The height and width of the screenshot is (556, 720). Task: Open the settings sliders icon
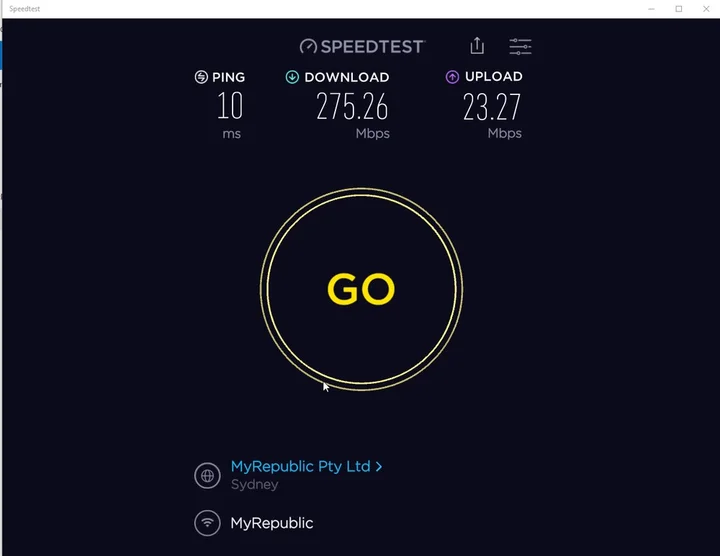pos(520,46)
